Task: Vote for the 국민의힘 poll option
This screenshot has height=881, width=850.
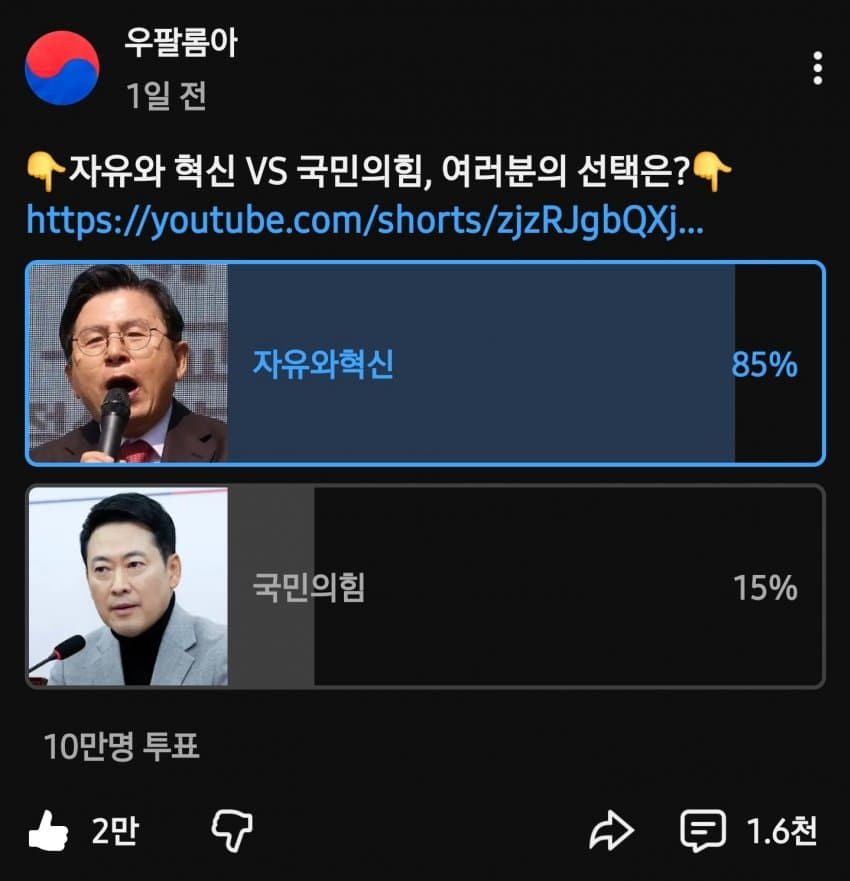Action: coord(425,587)
